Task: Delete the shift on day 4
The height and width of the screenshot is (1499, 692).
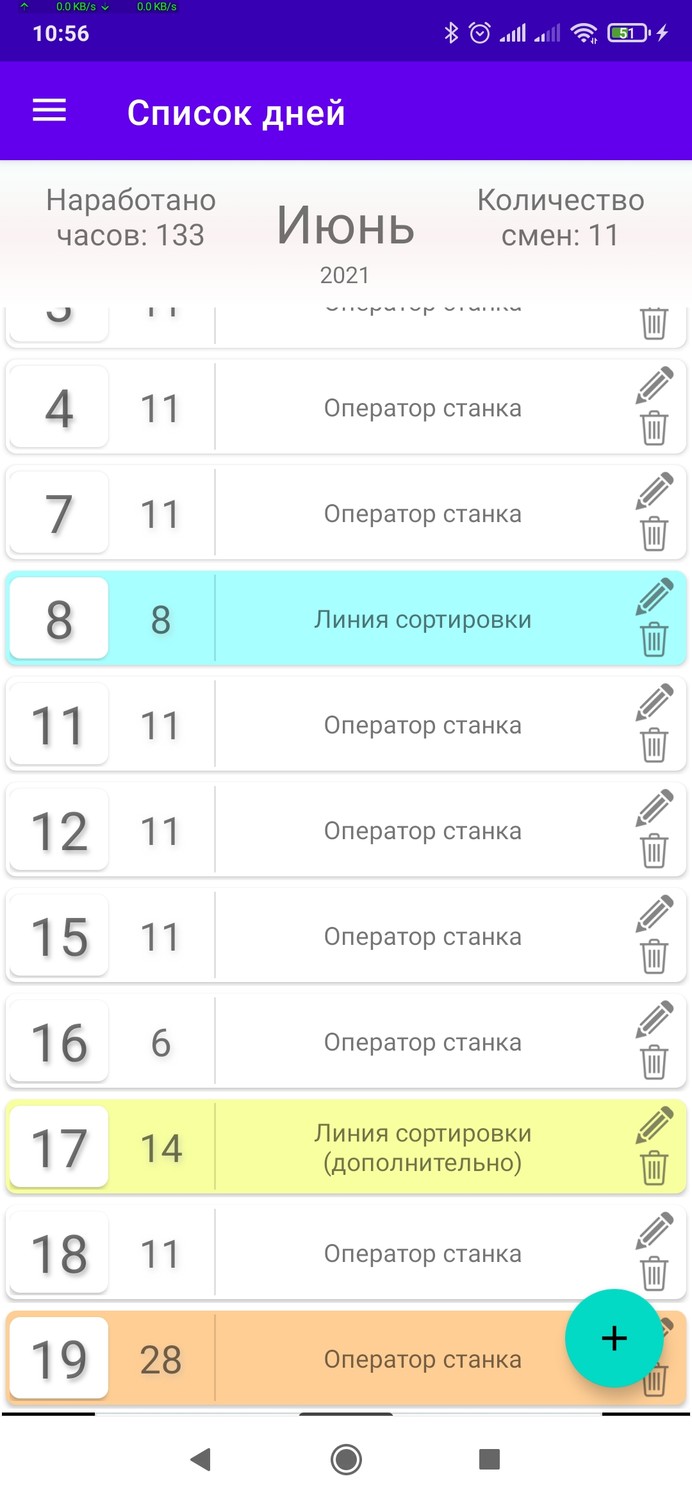Action: (x=654, y=428)
